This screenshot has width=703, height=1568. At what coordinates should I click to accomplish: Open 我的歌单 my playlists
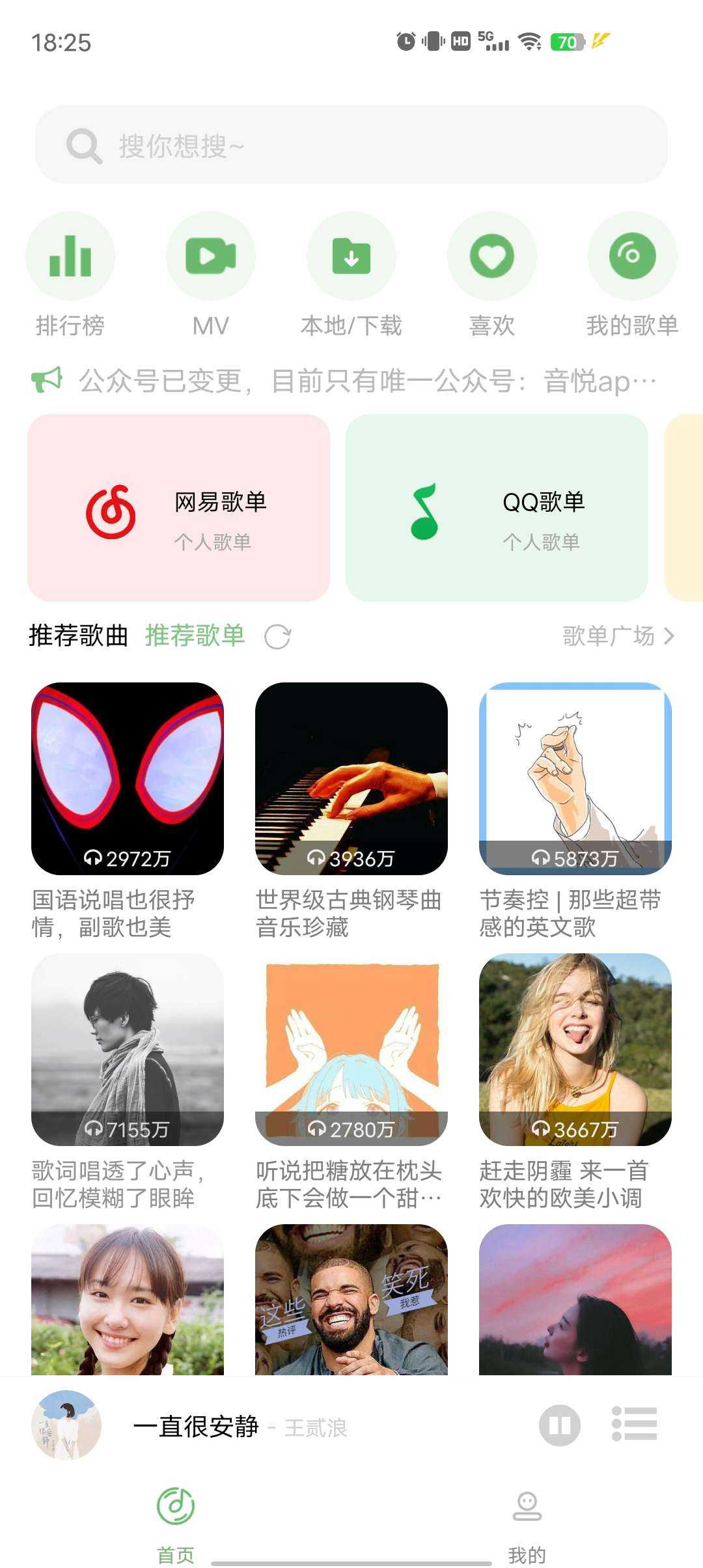pos(632,257)
